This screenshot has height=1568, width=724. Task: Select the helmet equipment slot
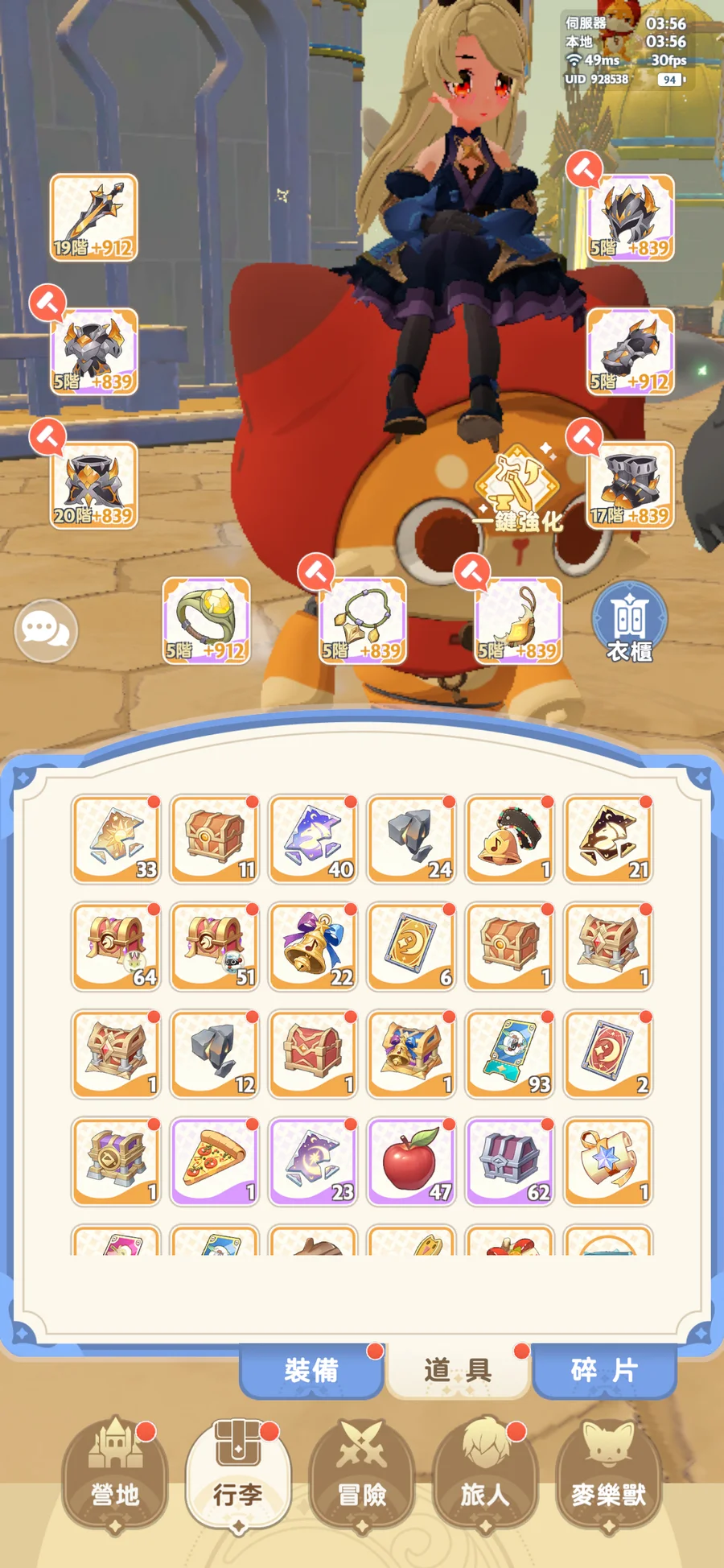(630, 217)
